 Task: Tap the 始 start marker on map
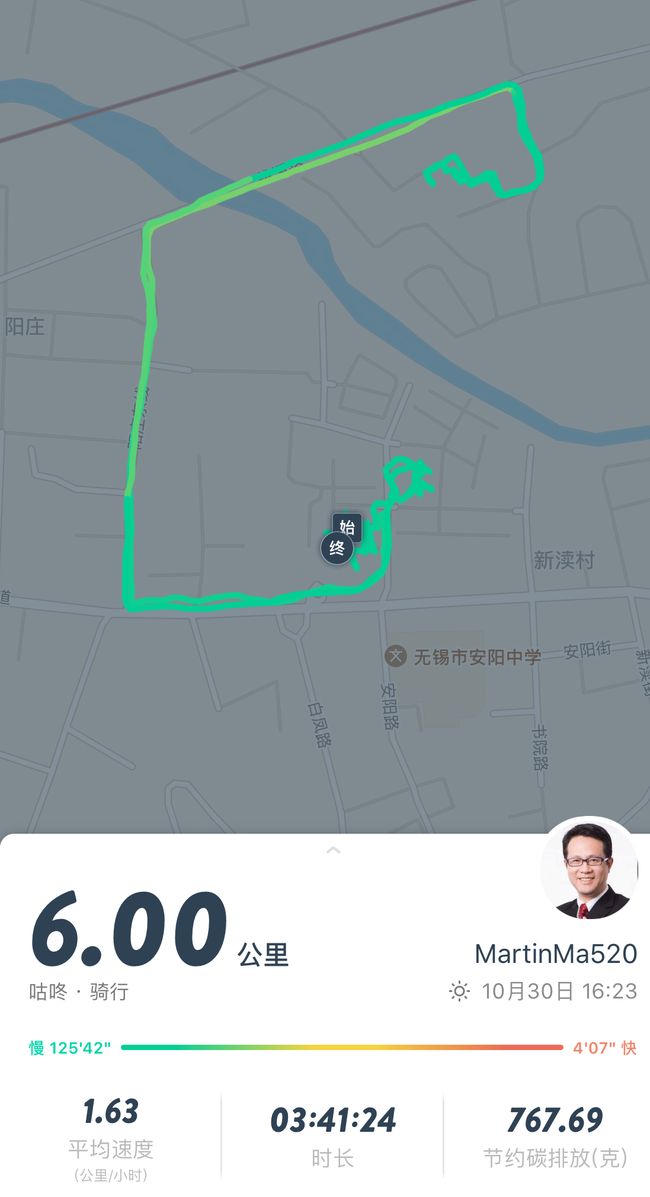click(x=347, y=527)
